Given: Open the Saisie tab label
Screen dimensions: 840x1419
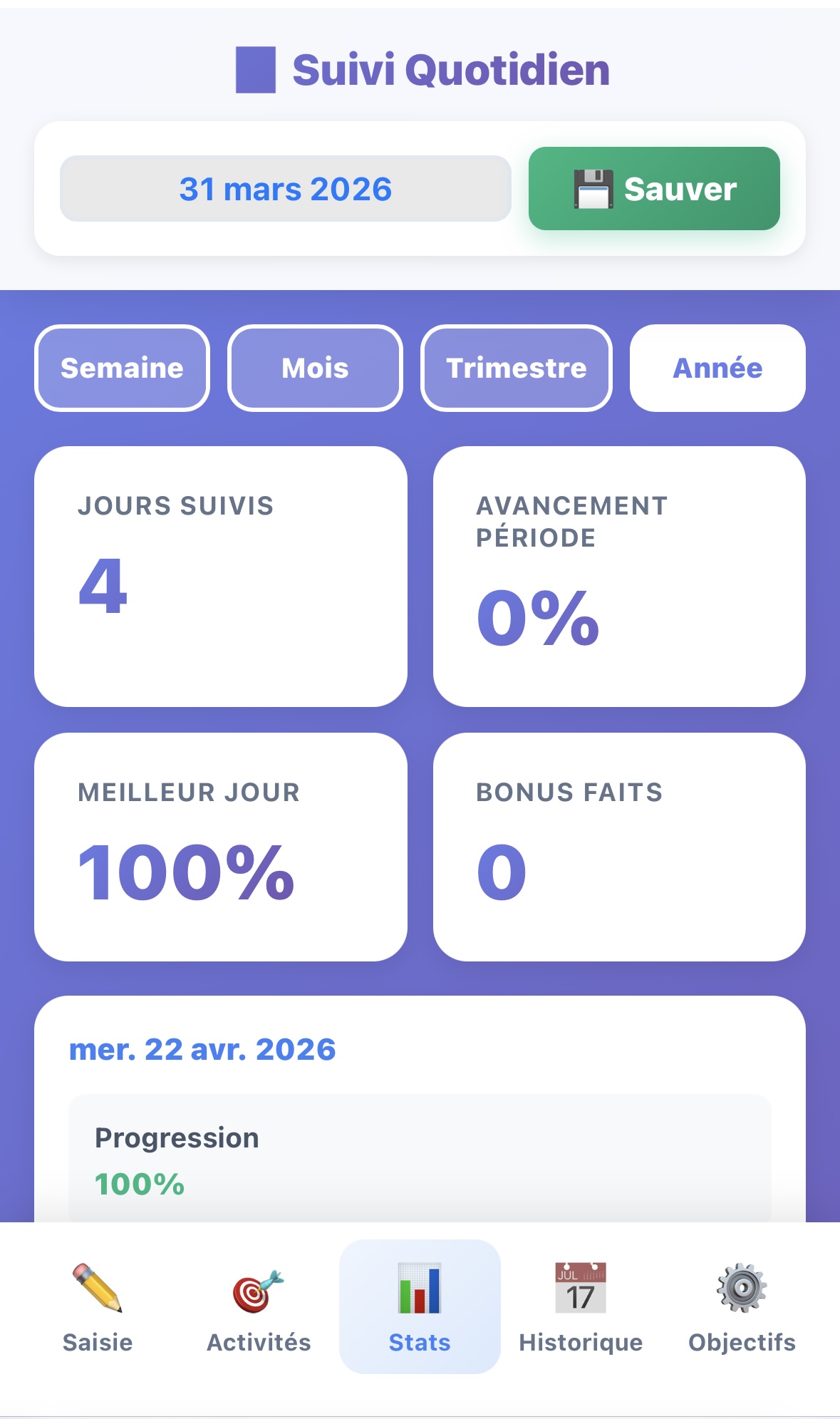Looking at the screenshot, I should click(96, 1343).
